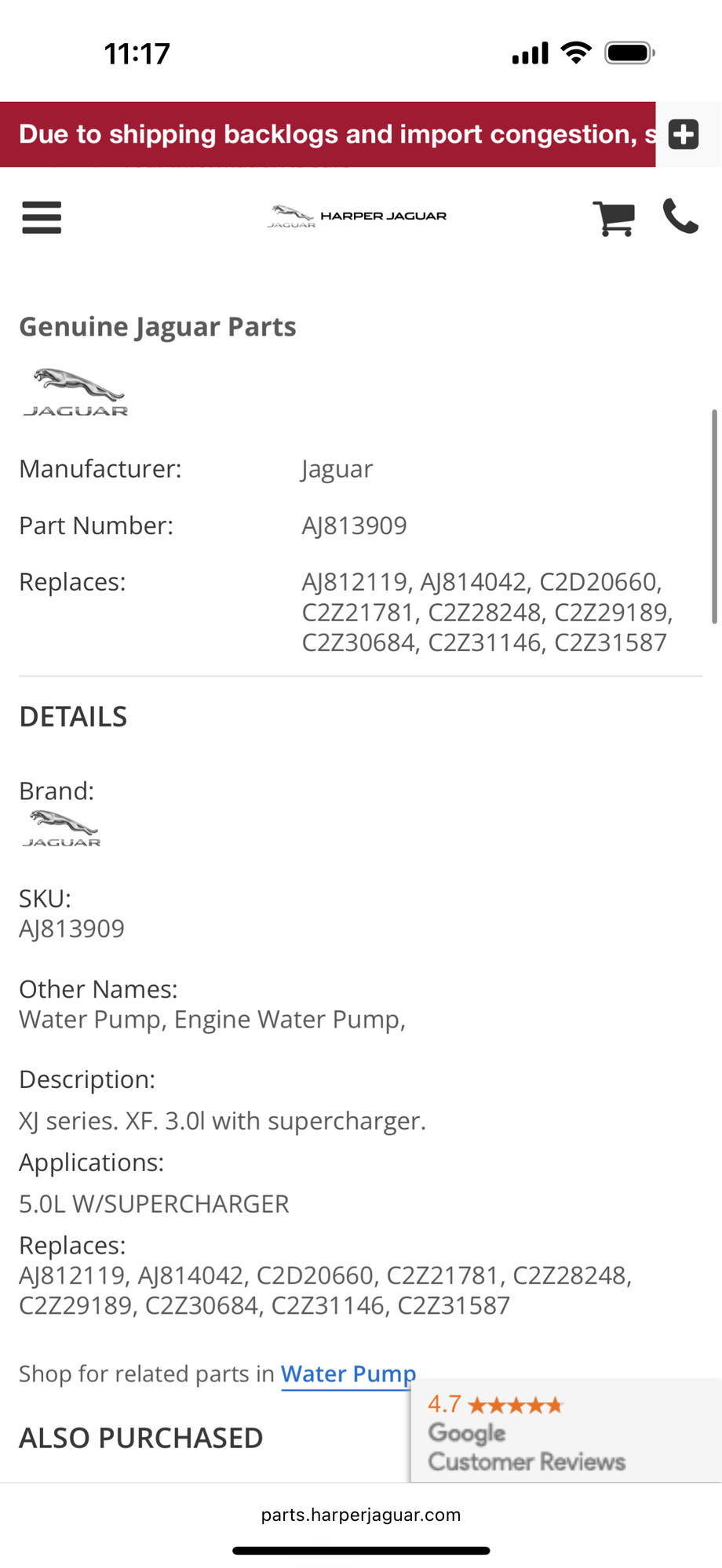Open the shopping cart
The height and width of the screenshot is (1568, 722).
(614, 217)
